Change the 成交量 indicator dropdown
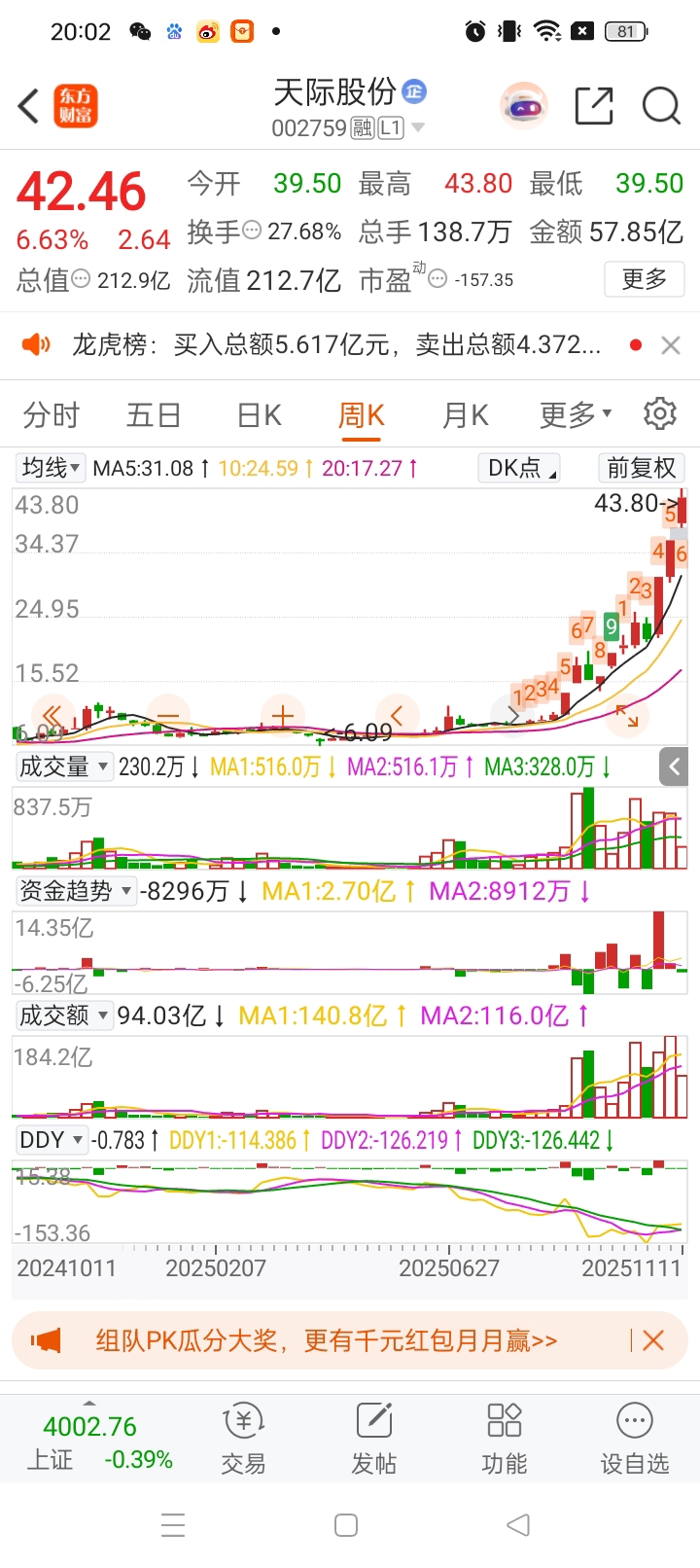700x1568 pixels. pyautogui.click(x=63, y=766)
